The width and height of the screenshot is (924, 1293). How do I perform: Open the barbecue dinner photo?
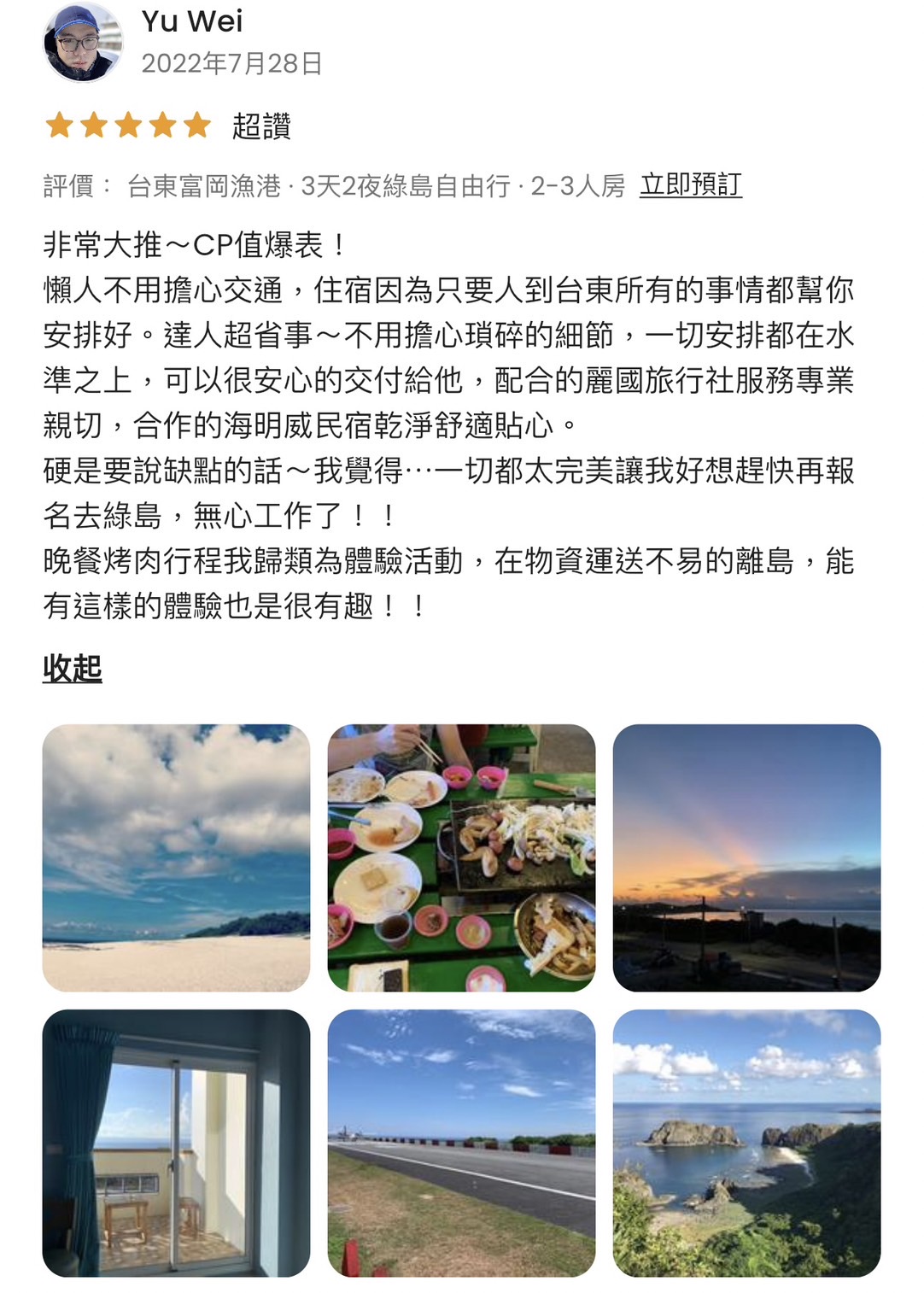[461, 857]
